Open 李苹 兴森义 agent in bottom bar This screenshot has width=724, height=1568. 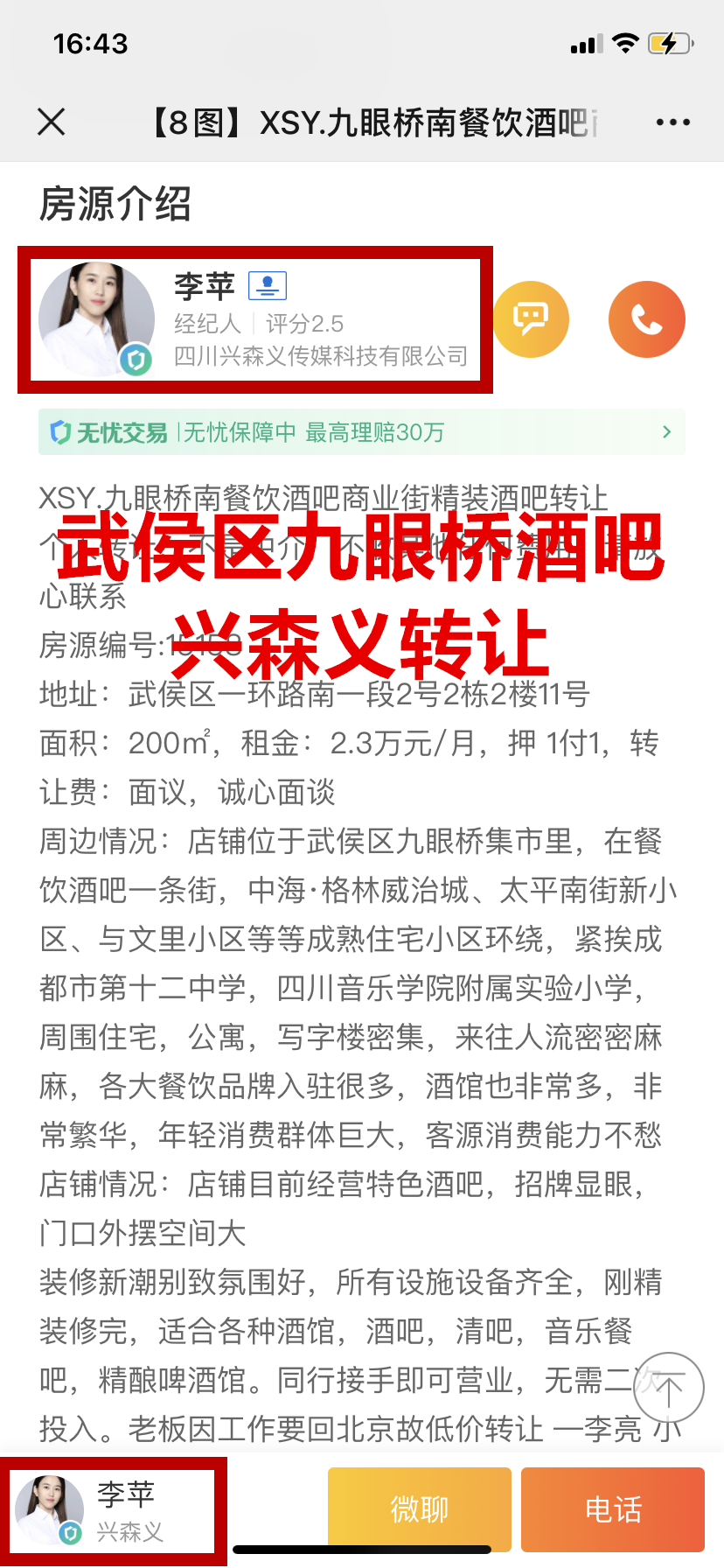(113, 1511)
